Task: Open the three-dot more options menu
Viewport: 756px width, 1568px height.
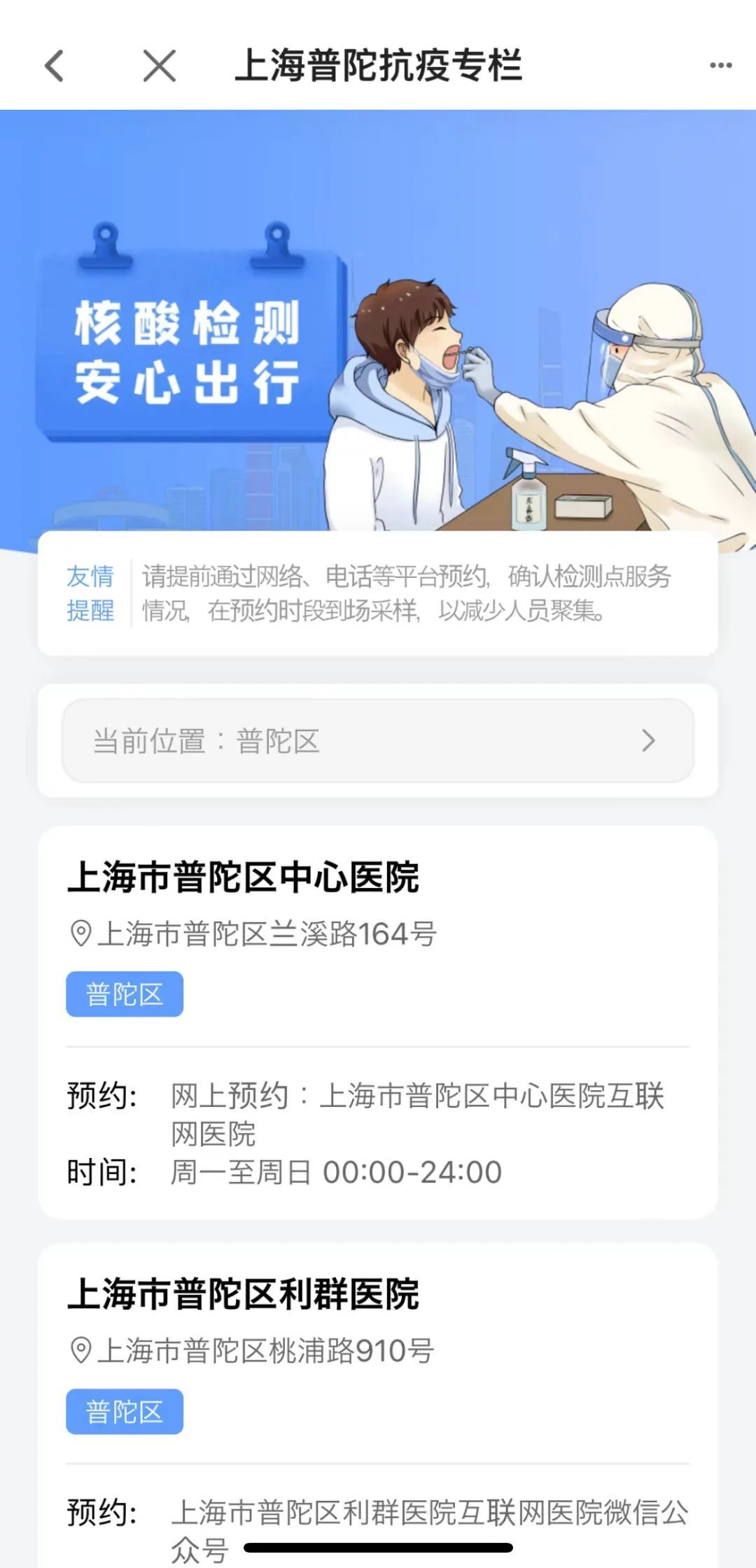Action: (720, 66)
